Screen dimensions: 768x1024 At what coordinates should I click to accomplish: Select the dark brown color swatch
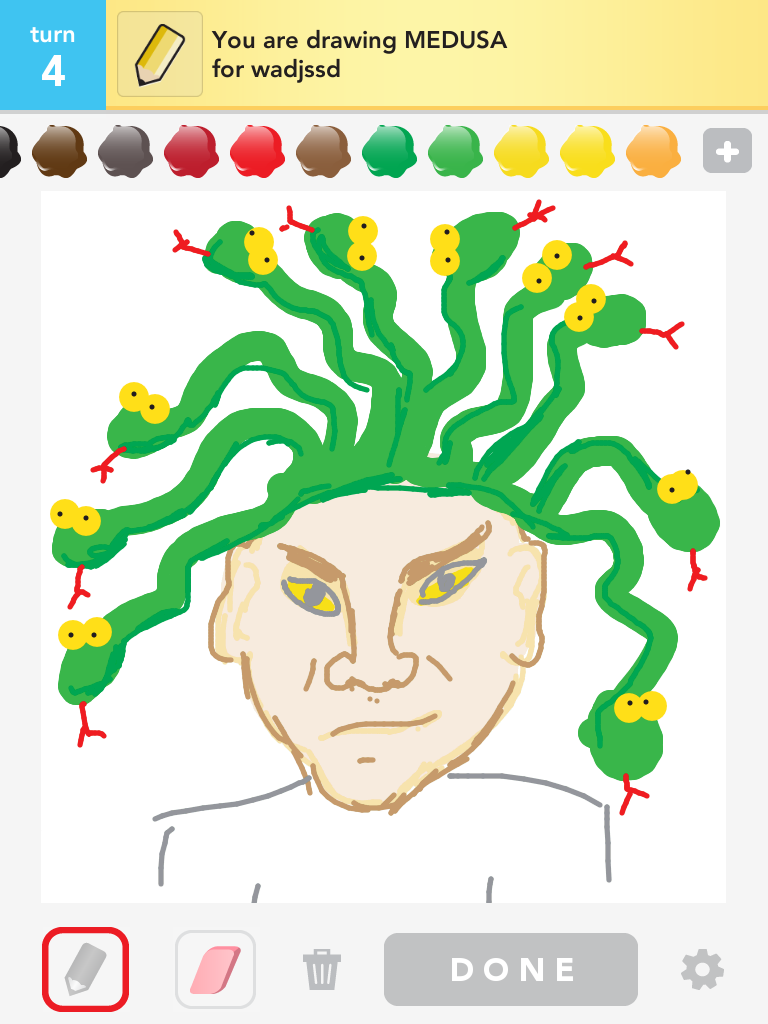pyautogui.click(x=59, y=152)
